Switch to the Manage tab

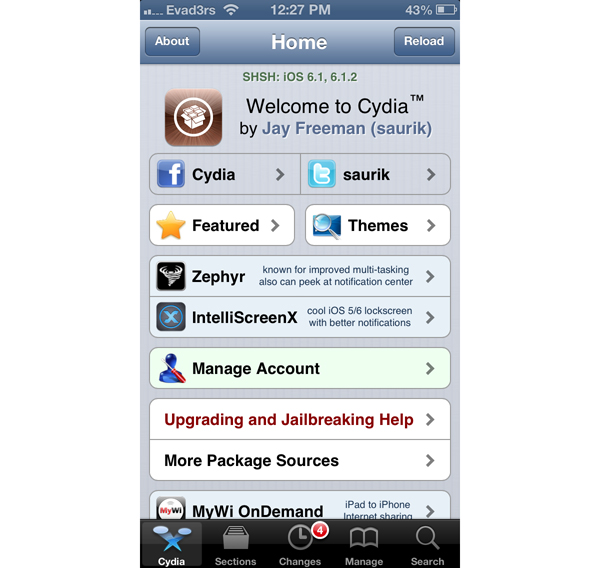tap(364, 545)
